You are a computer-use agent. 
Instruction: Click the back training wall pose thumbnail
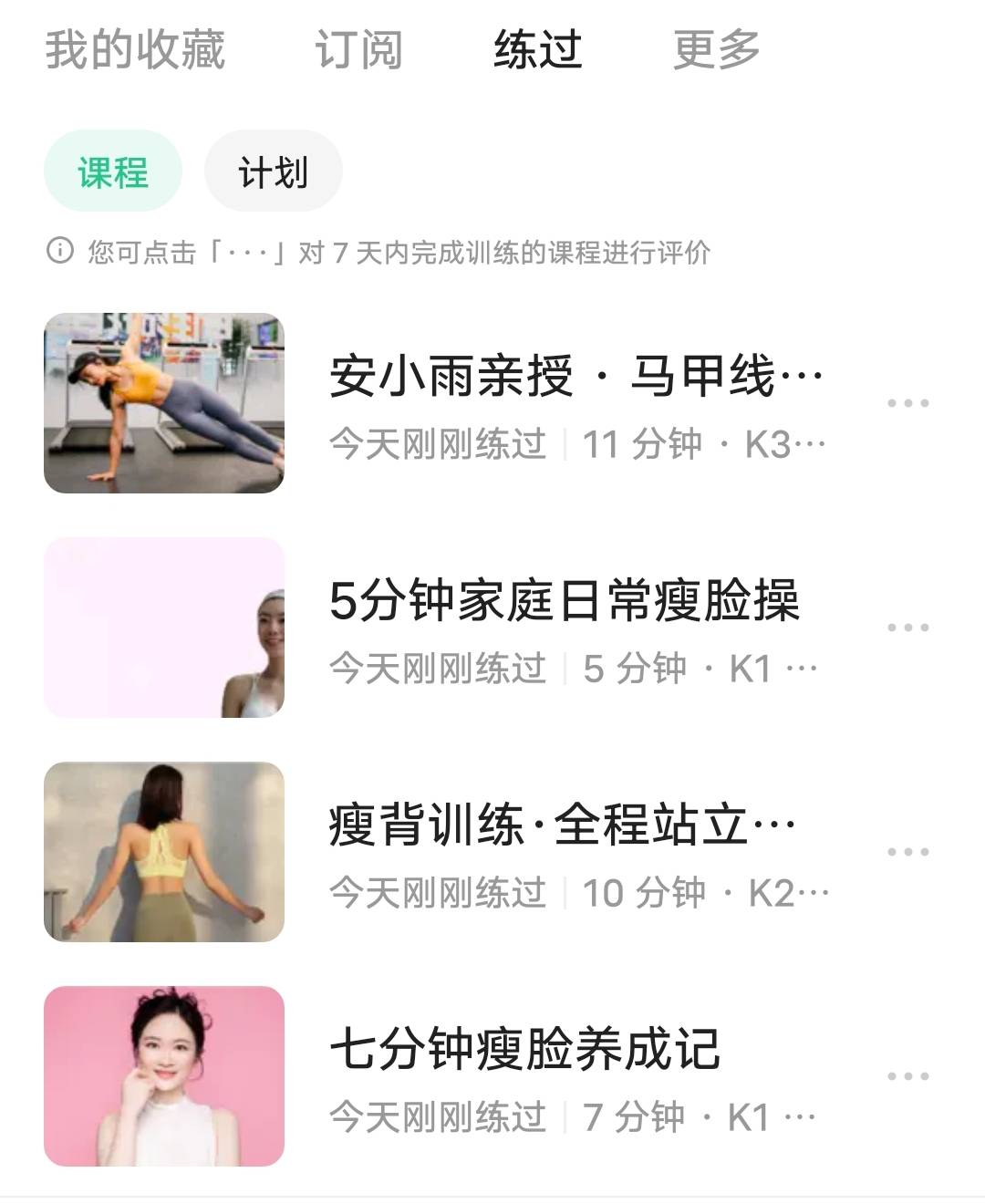pyautogui.click(x=164, y=854)
